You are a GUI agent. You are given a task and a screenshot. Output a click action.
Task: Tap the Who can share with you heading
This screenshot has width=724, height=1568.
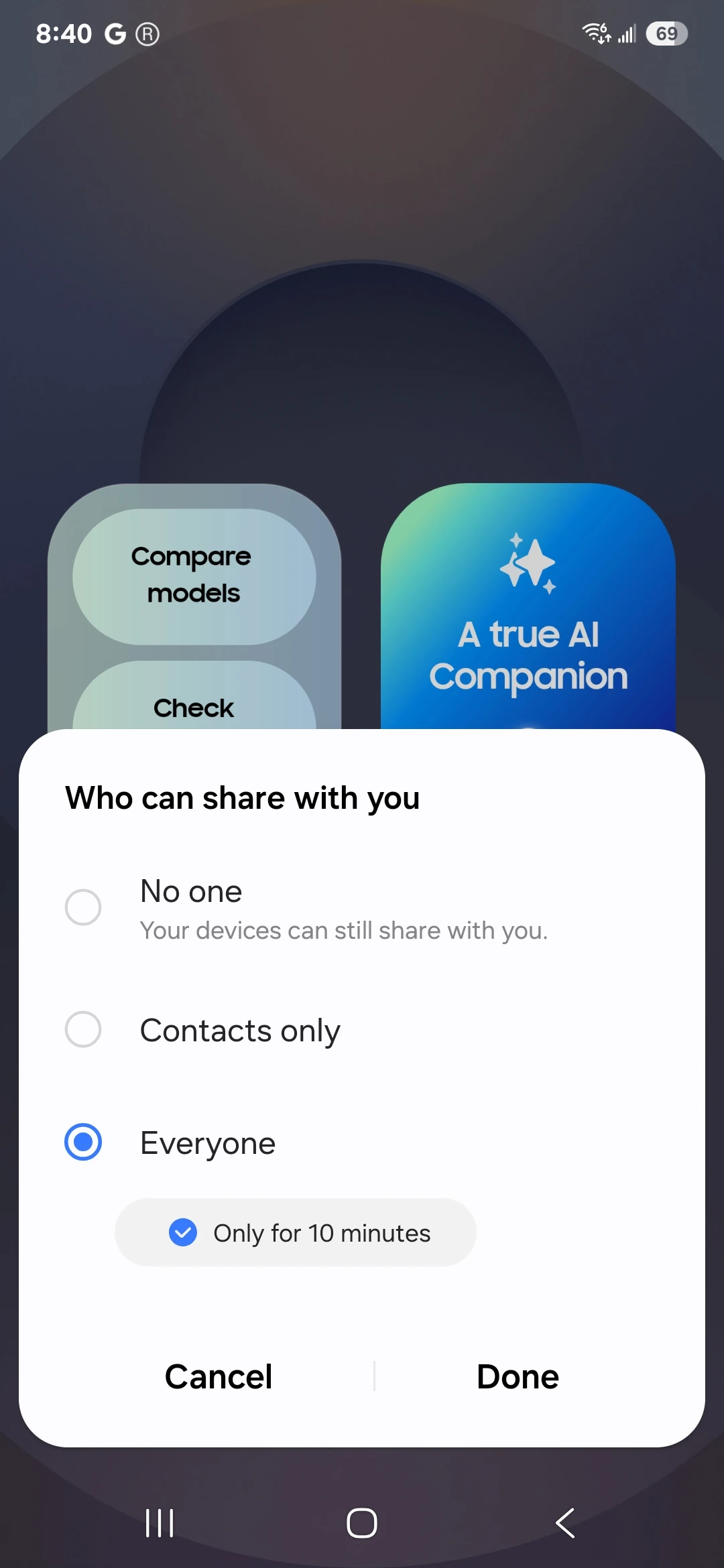242,797
